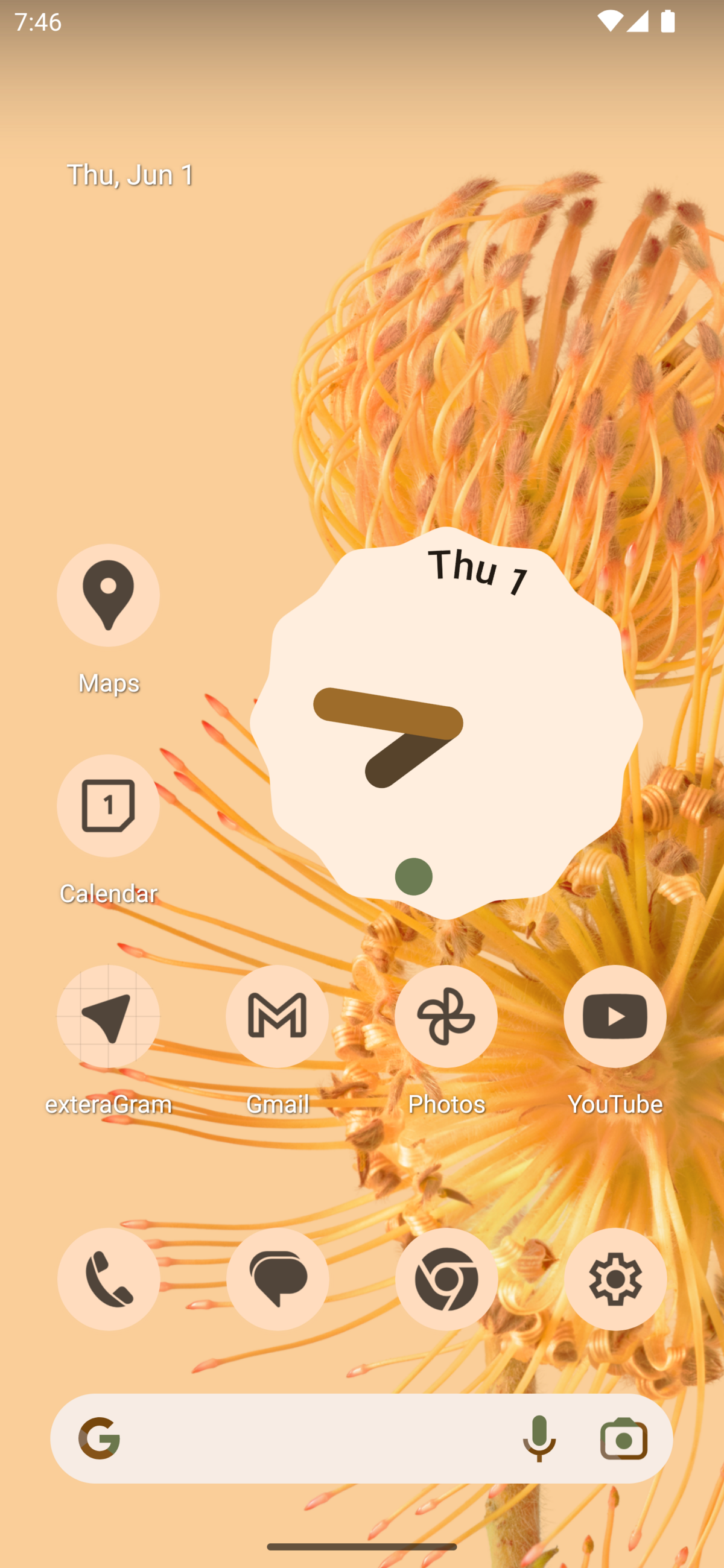Launch the Messages app
The image size is (724, 1568).
point(277,1279)
